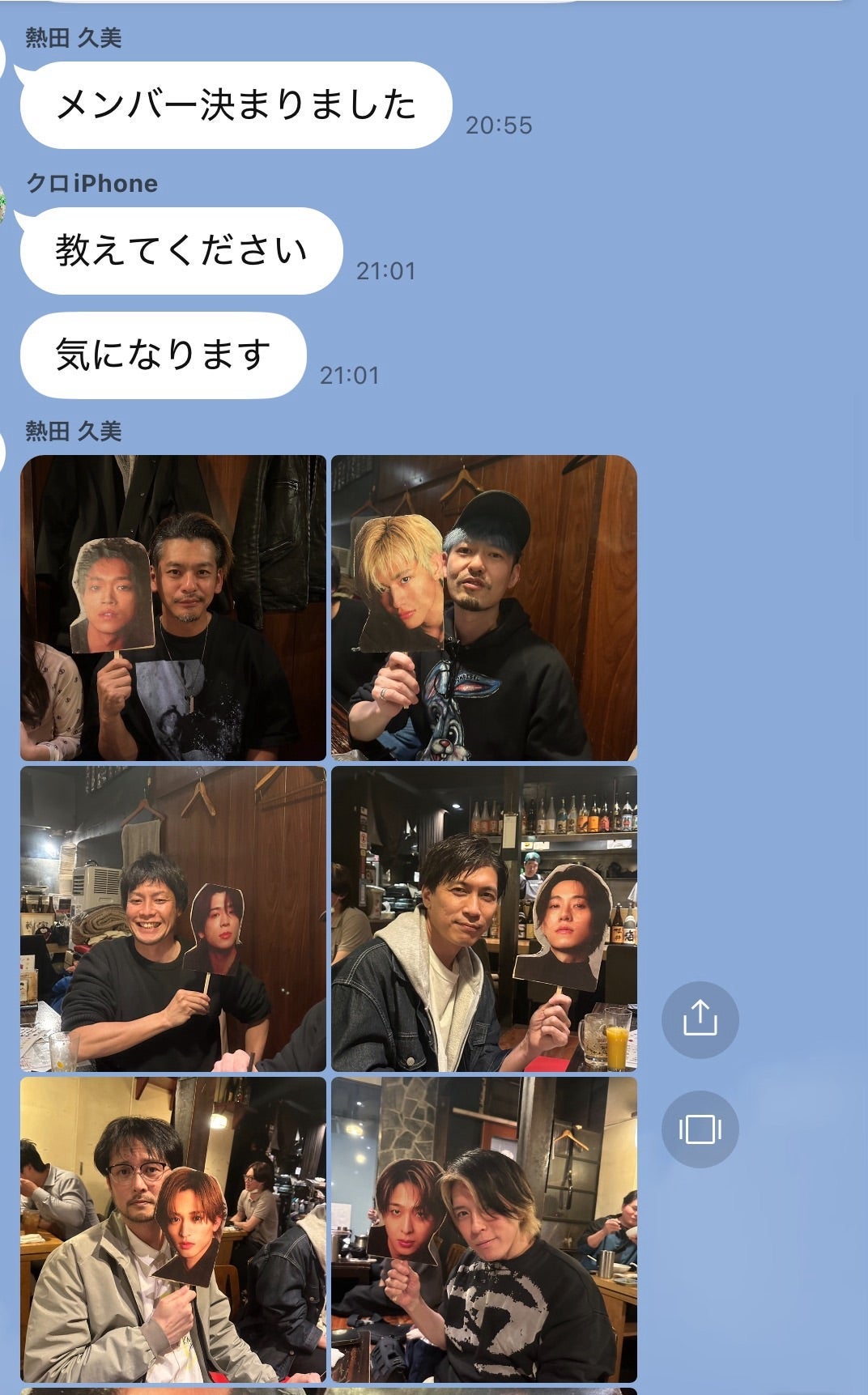Enlarge photo of man in denim jacket
The height and width of the screenshot is (1395, 868).
tap(484, 919)
